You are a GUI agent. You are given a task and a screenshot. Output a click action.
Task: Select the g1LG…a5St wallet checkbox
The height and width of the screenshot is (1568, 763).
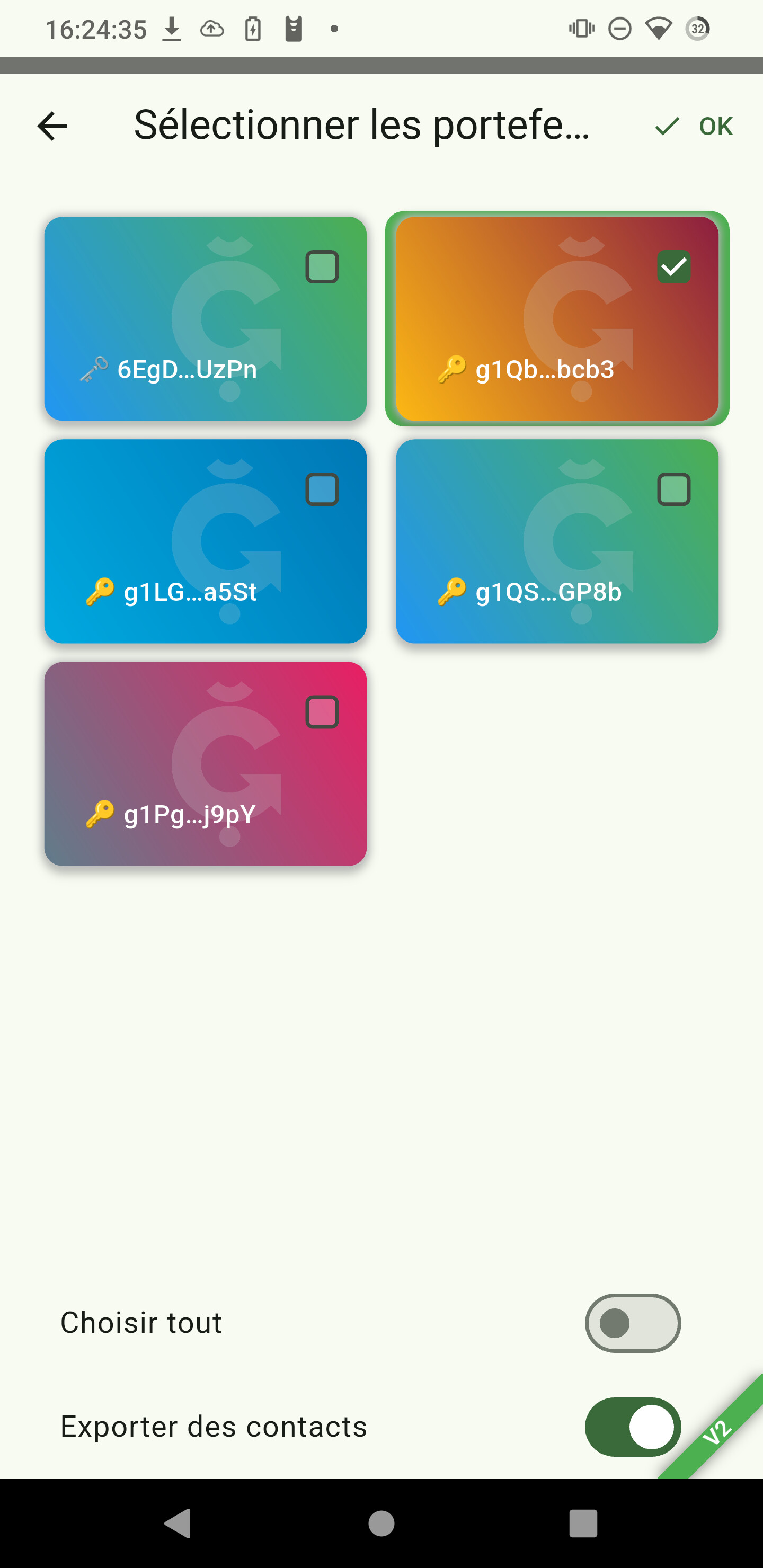[322, 489]
